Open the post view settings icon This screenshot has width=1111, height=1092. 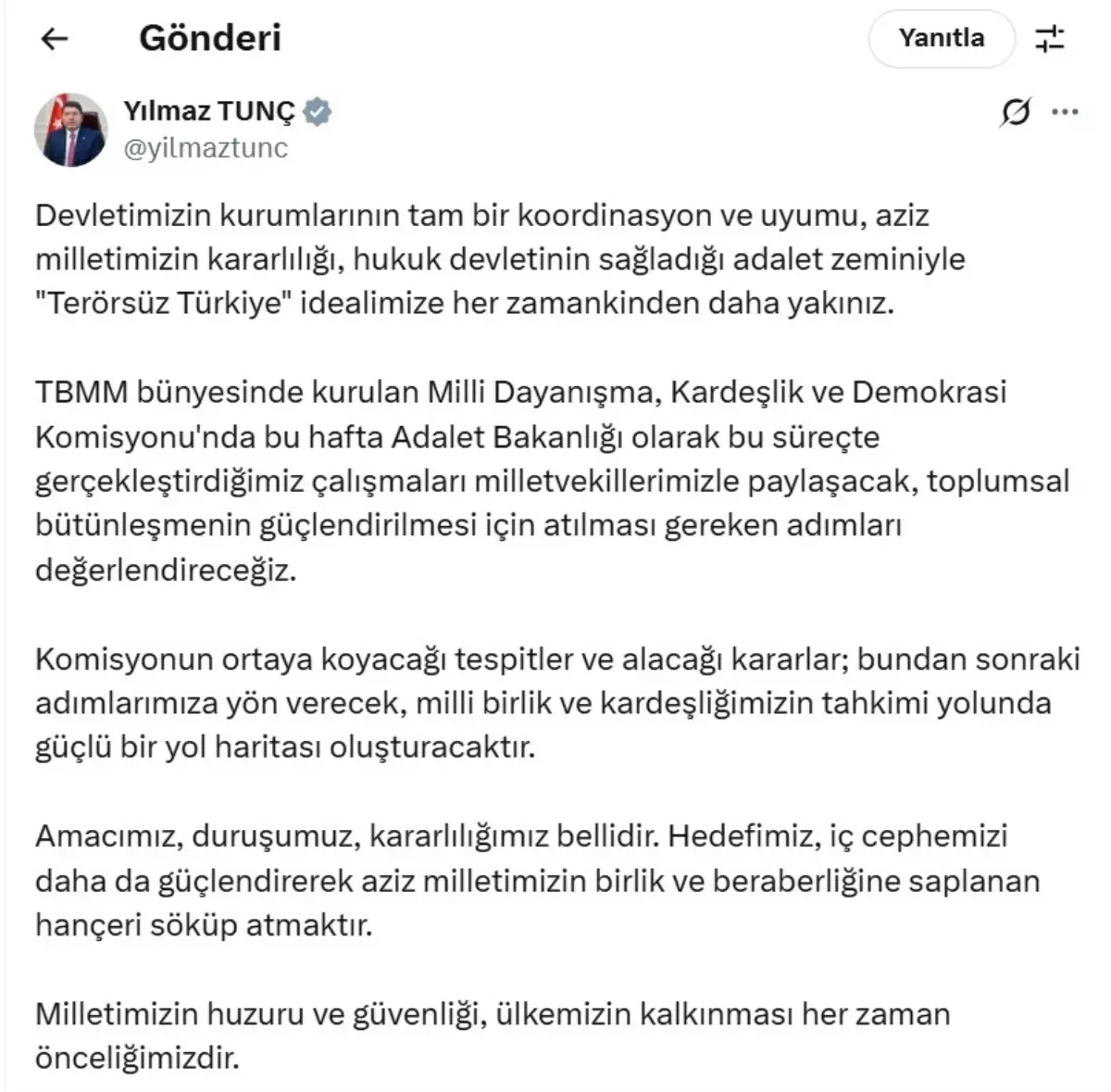(1050, 39)
